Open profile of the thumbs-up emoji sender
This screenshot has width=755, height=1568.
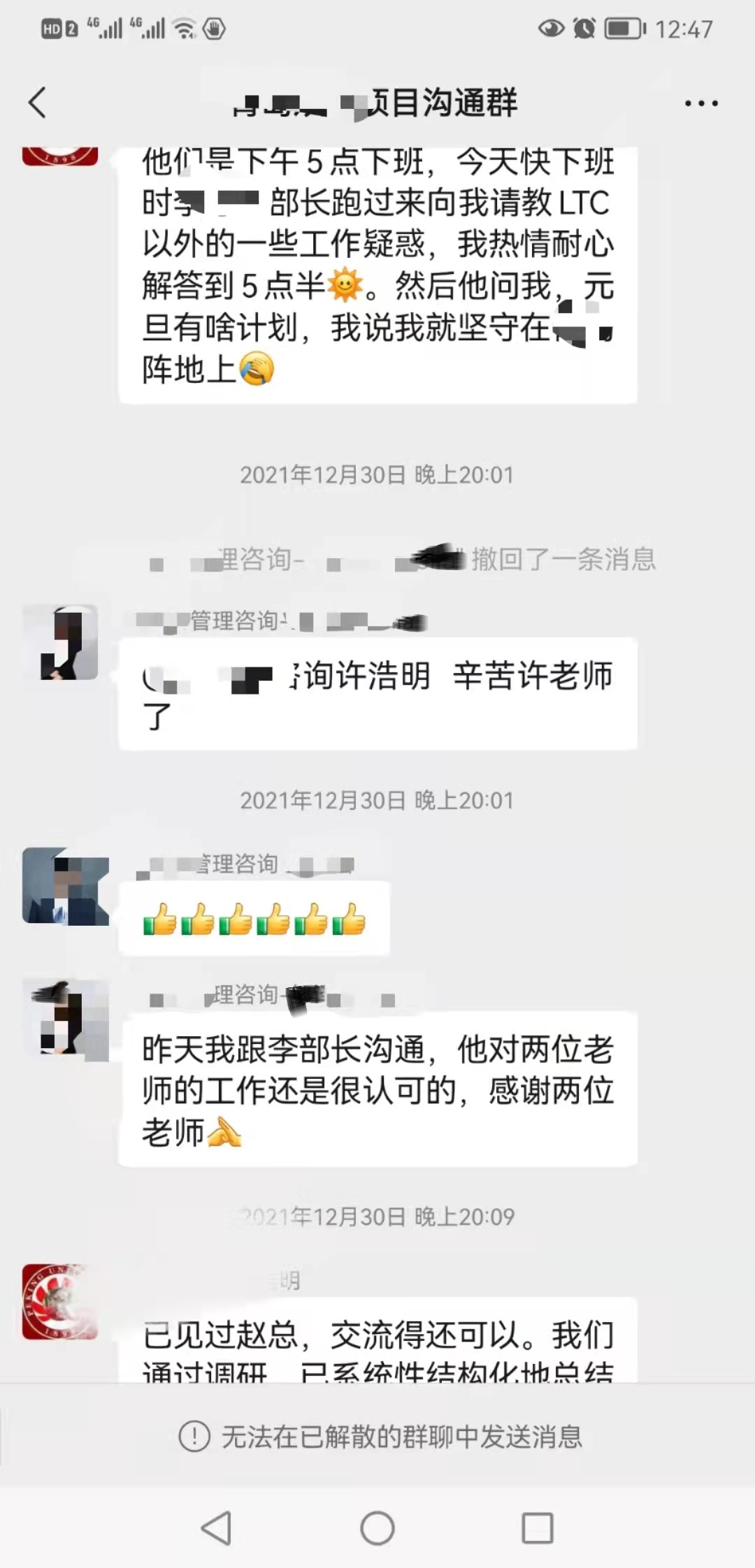point(64,887)
